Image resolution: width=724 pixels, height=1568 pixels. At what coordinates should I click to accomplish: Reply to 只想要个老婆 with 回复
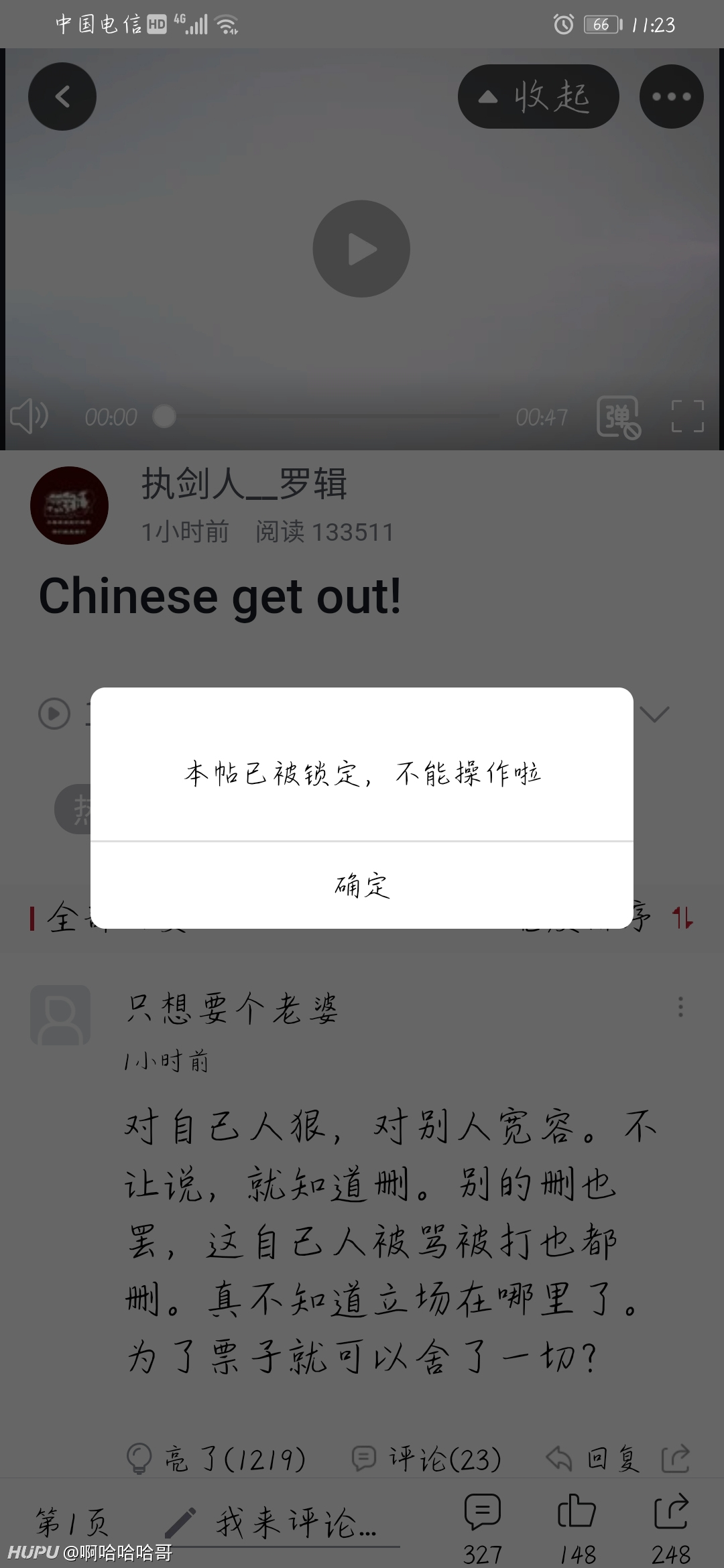(x=593, y=1459)
